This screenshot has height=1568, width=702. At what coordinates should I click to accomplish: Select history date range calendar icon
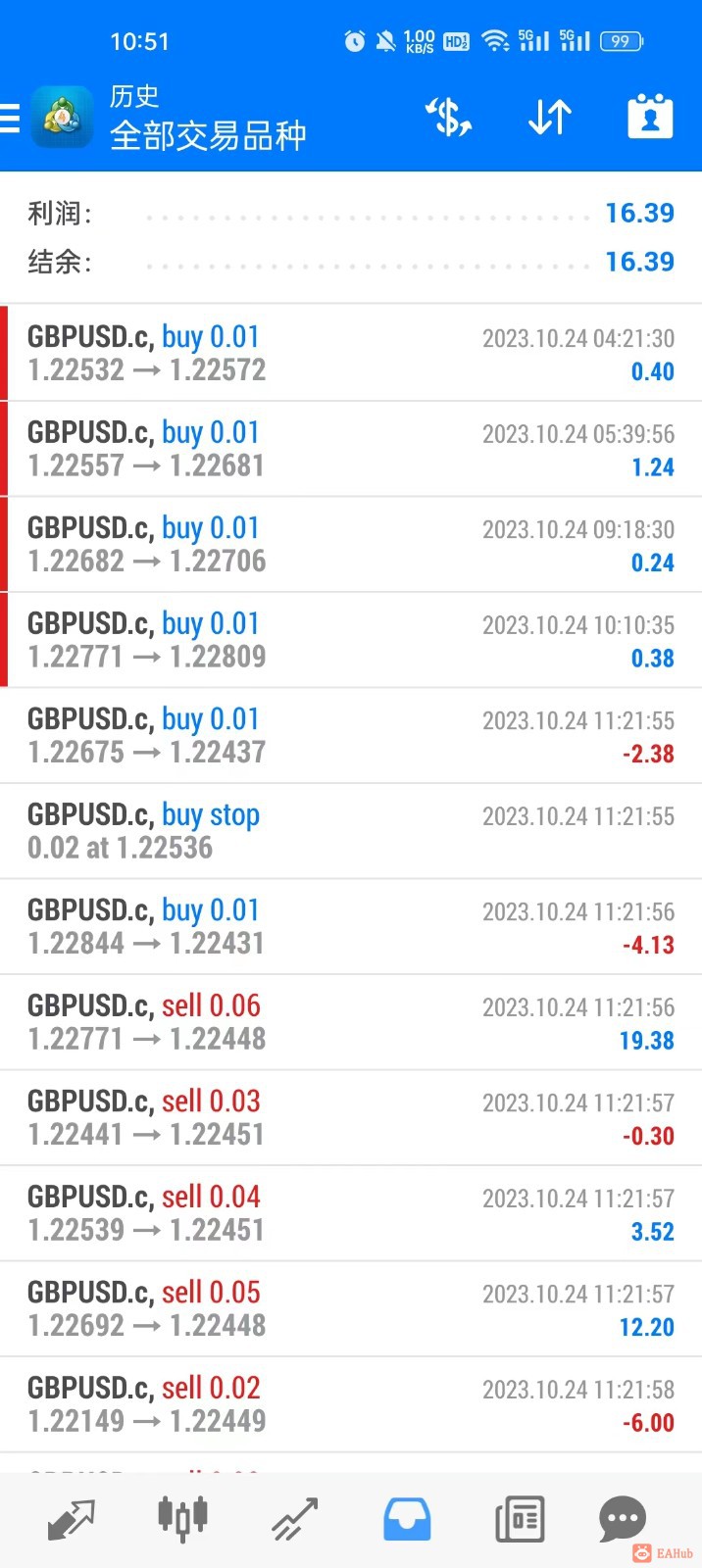650,118
